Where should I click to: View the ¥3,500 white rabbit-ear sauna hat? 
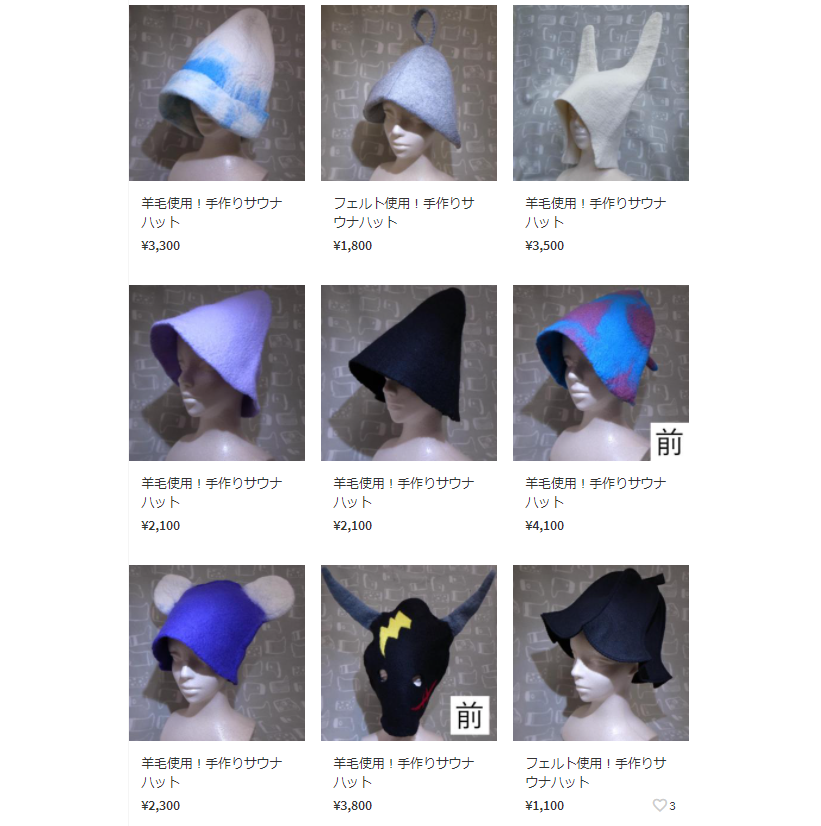click(x=600, y=93)
